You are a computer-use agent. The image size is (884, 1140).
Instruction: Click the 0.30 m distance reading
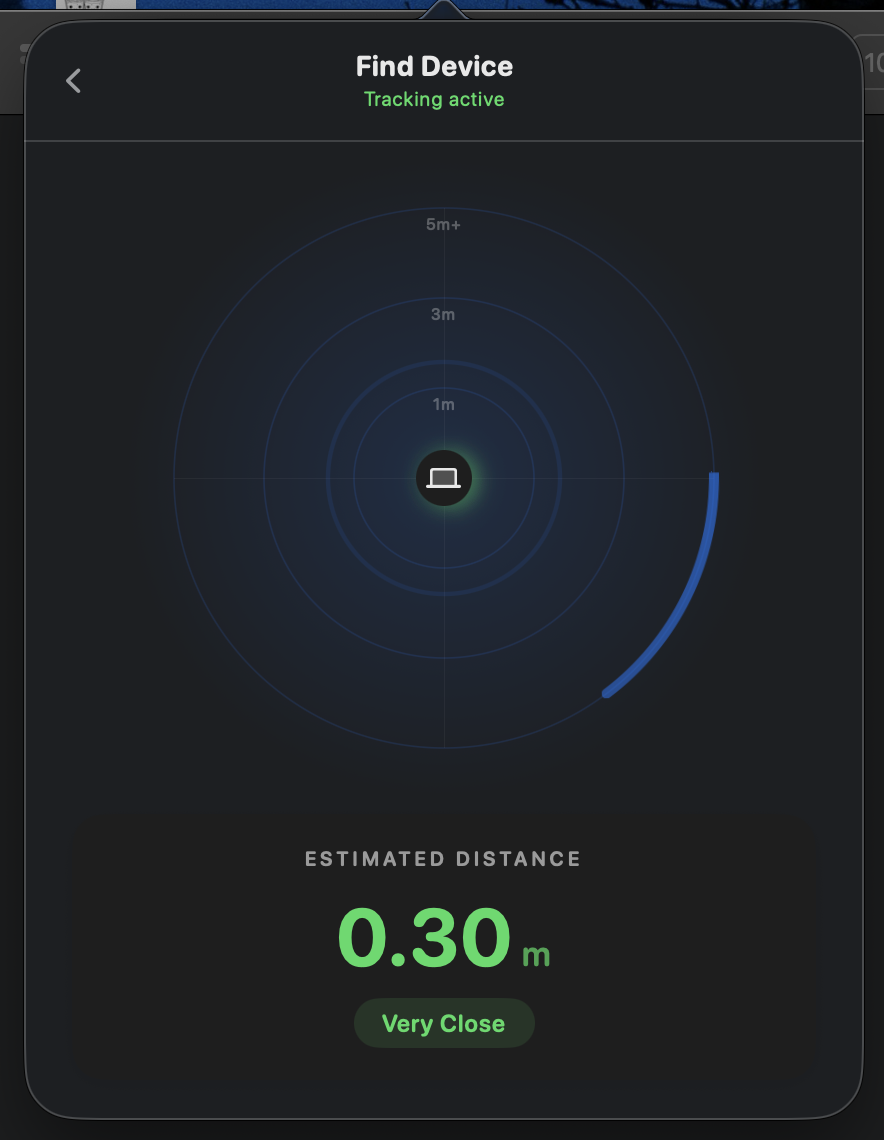click(x=443, y=940)
